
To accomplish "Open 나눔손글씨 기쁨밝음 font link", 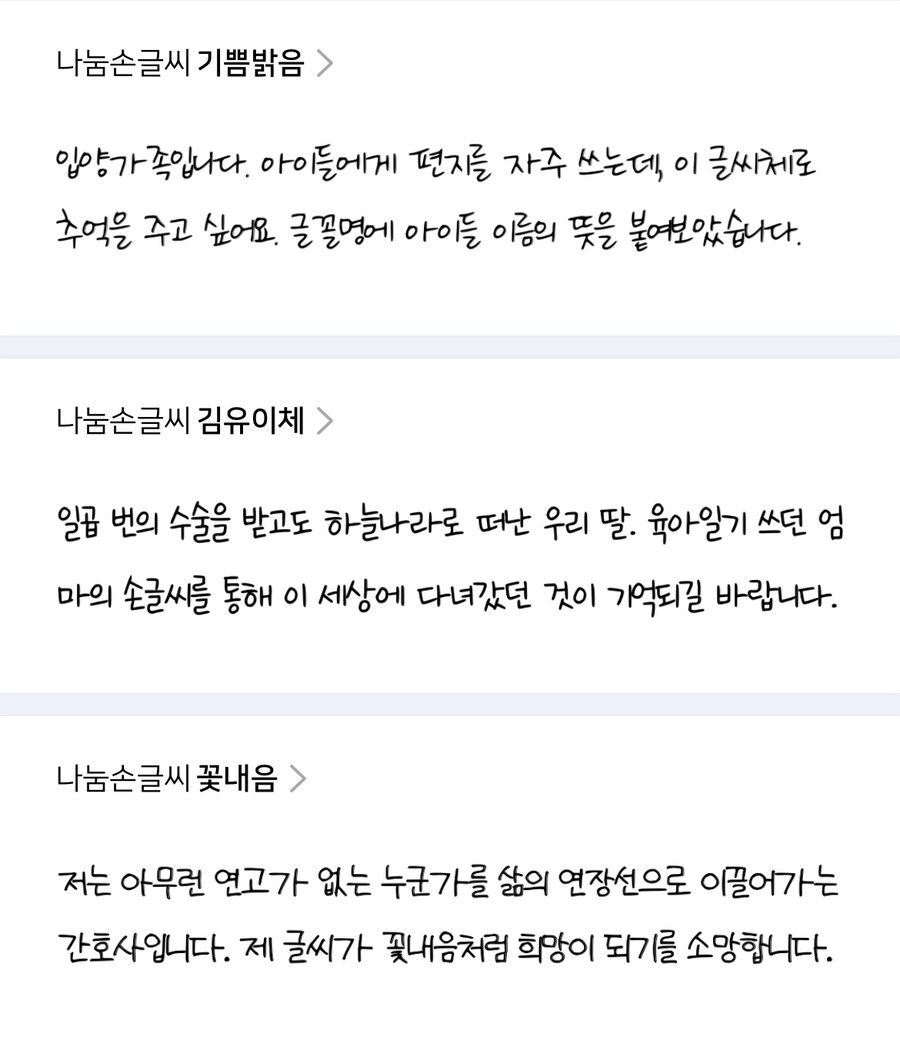I will point(194,64).
